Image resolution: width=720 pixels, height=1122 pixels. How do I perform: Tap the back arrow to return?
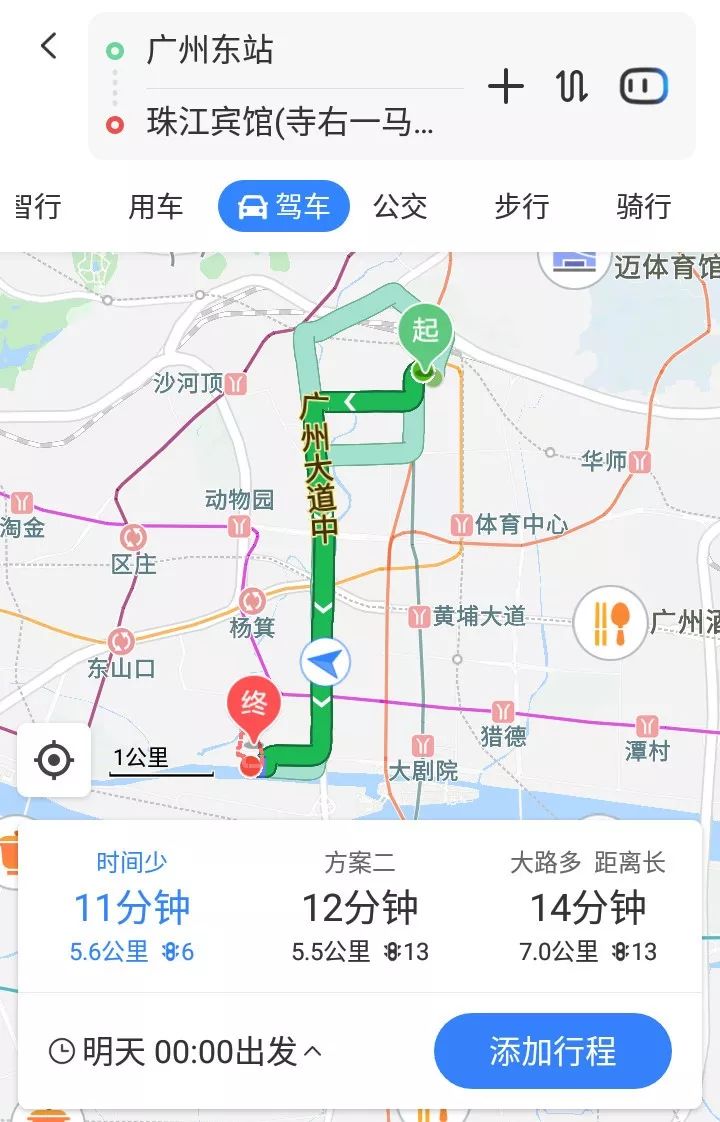(x=47, y=47)
